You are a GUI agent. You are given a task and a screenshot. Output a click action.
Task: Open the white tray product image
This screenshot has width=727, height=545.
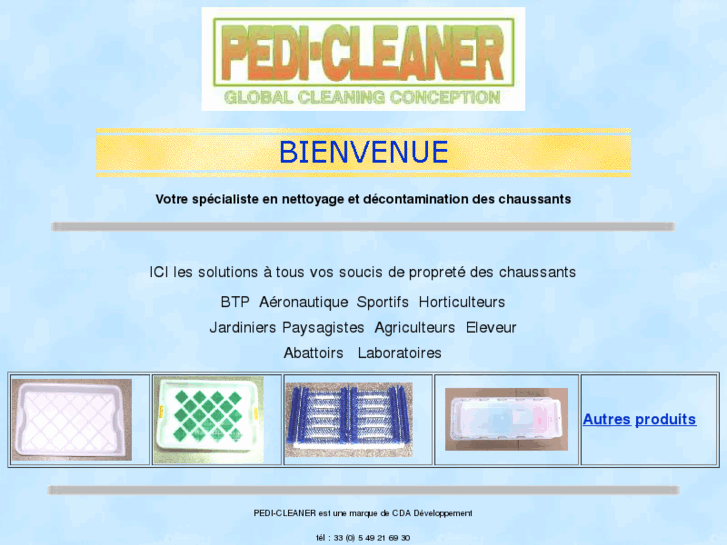[72, 420]
